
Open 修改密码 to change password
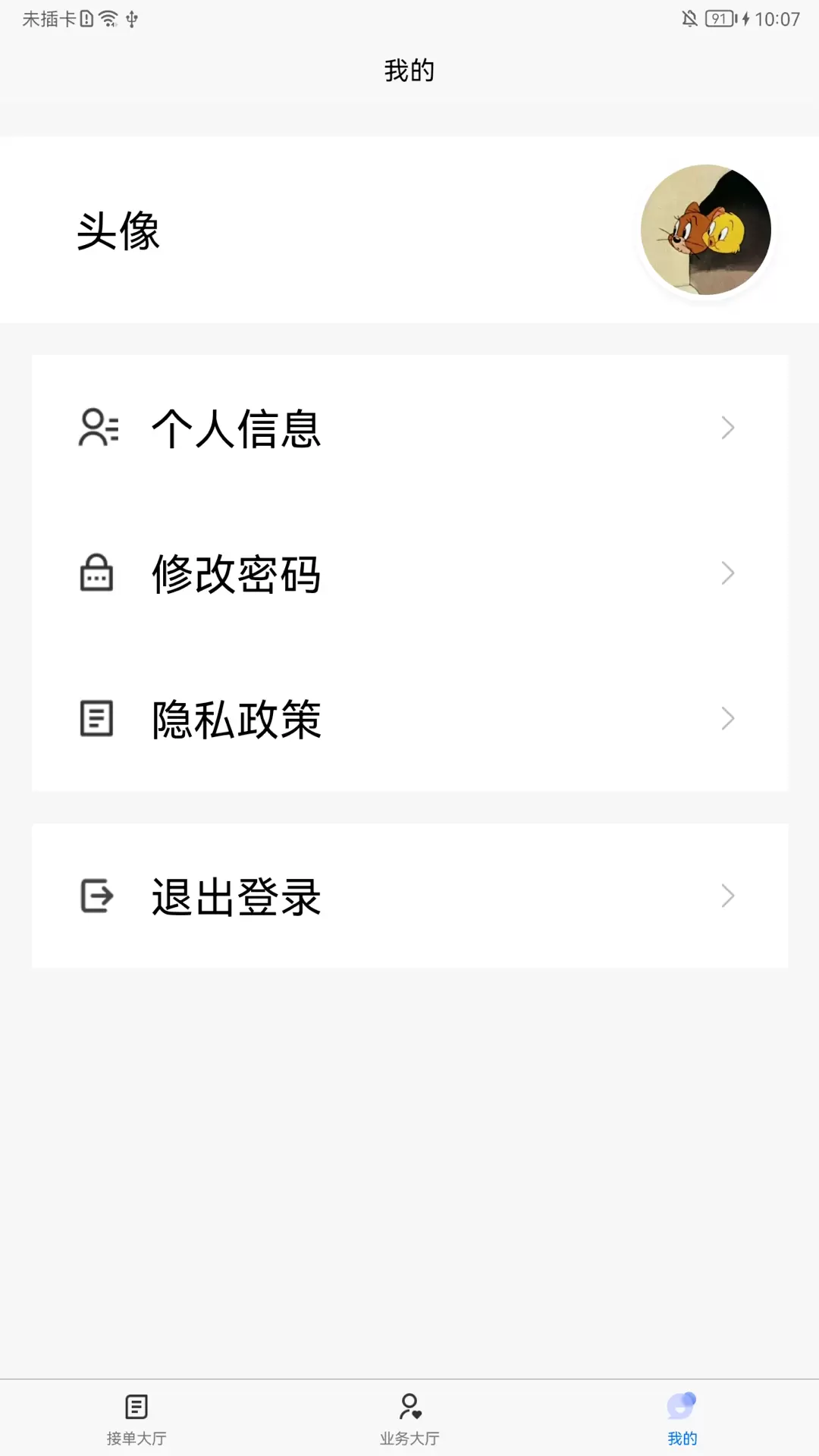coord(409,573)
